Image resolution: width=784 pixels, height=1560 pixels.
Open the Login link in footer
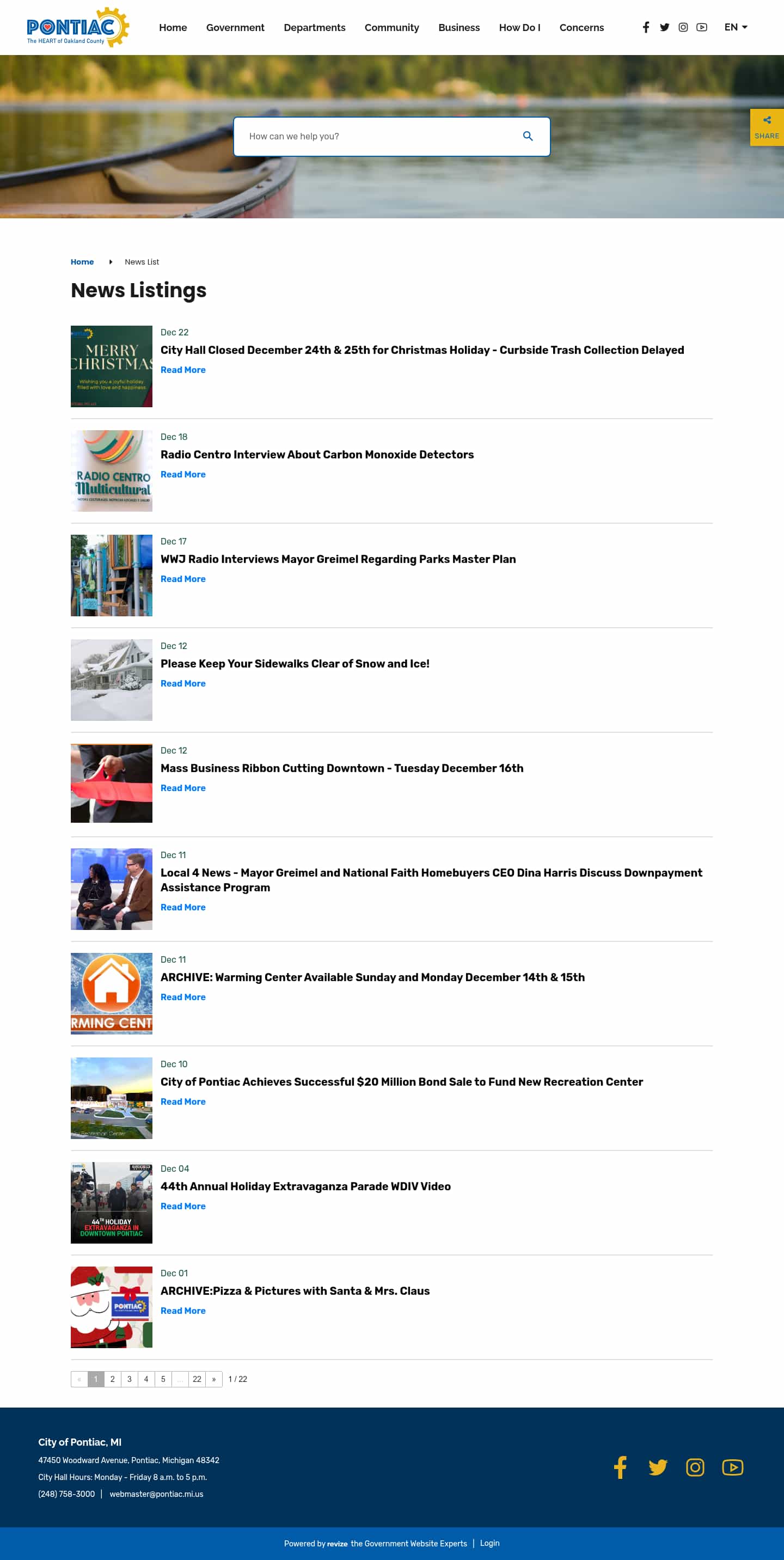pos(490,1543)
